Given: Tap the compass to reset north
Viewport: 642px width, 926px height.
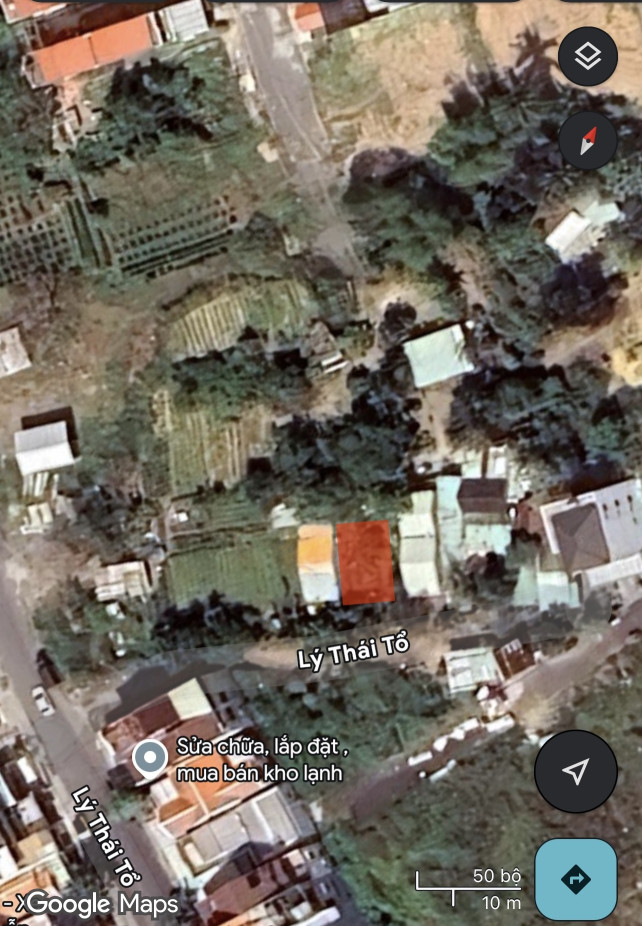Looking at the screenshot, I should point(588,140).
